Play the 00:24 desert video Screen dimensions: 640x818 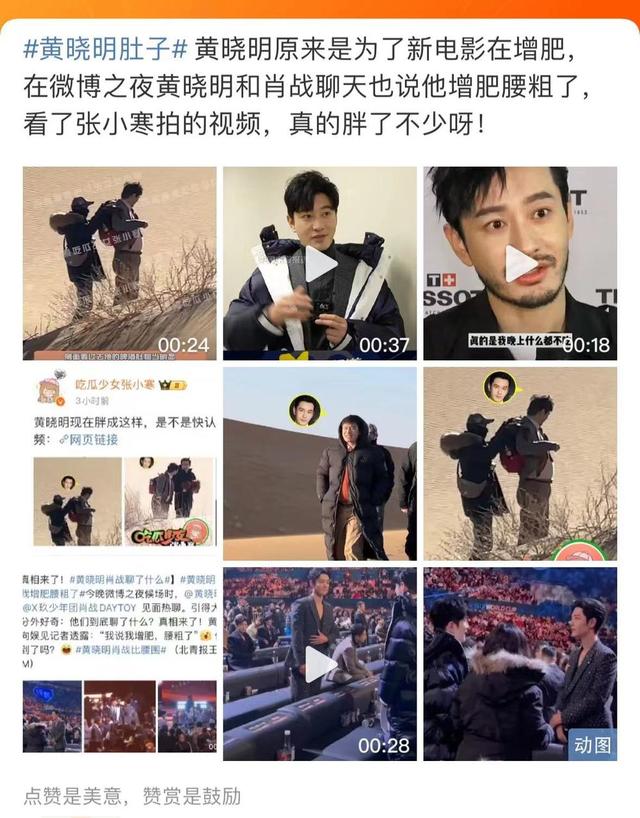119,263
